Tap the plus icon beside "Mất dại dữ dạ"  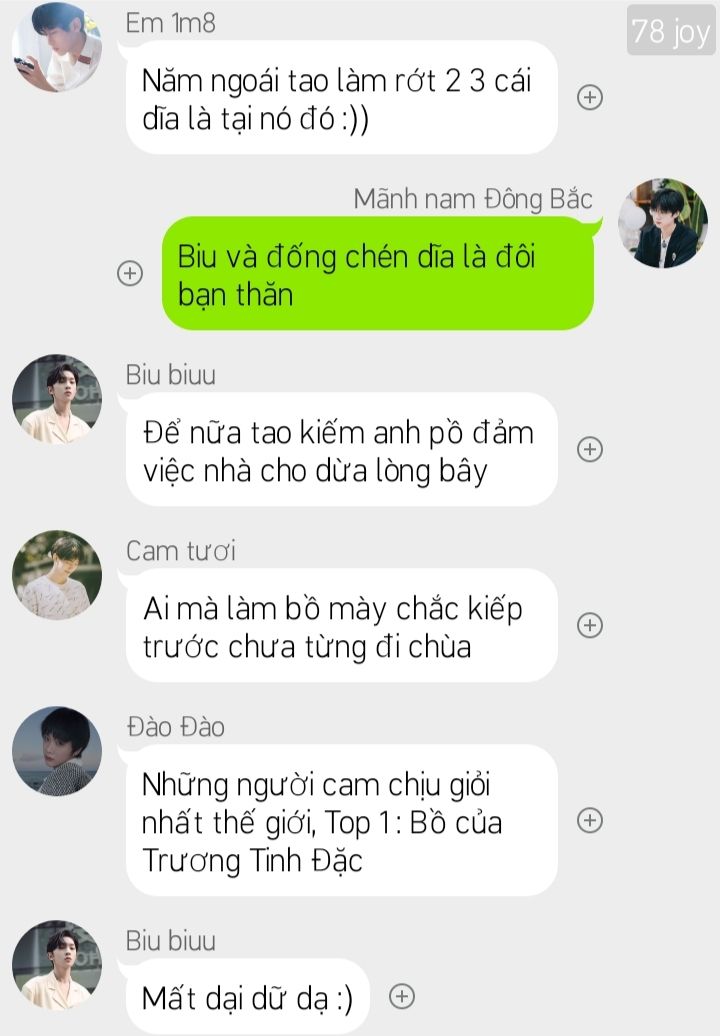point(402,996)
